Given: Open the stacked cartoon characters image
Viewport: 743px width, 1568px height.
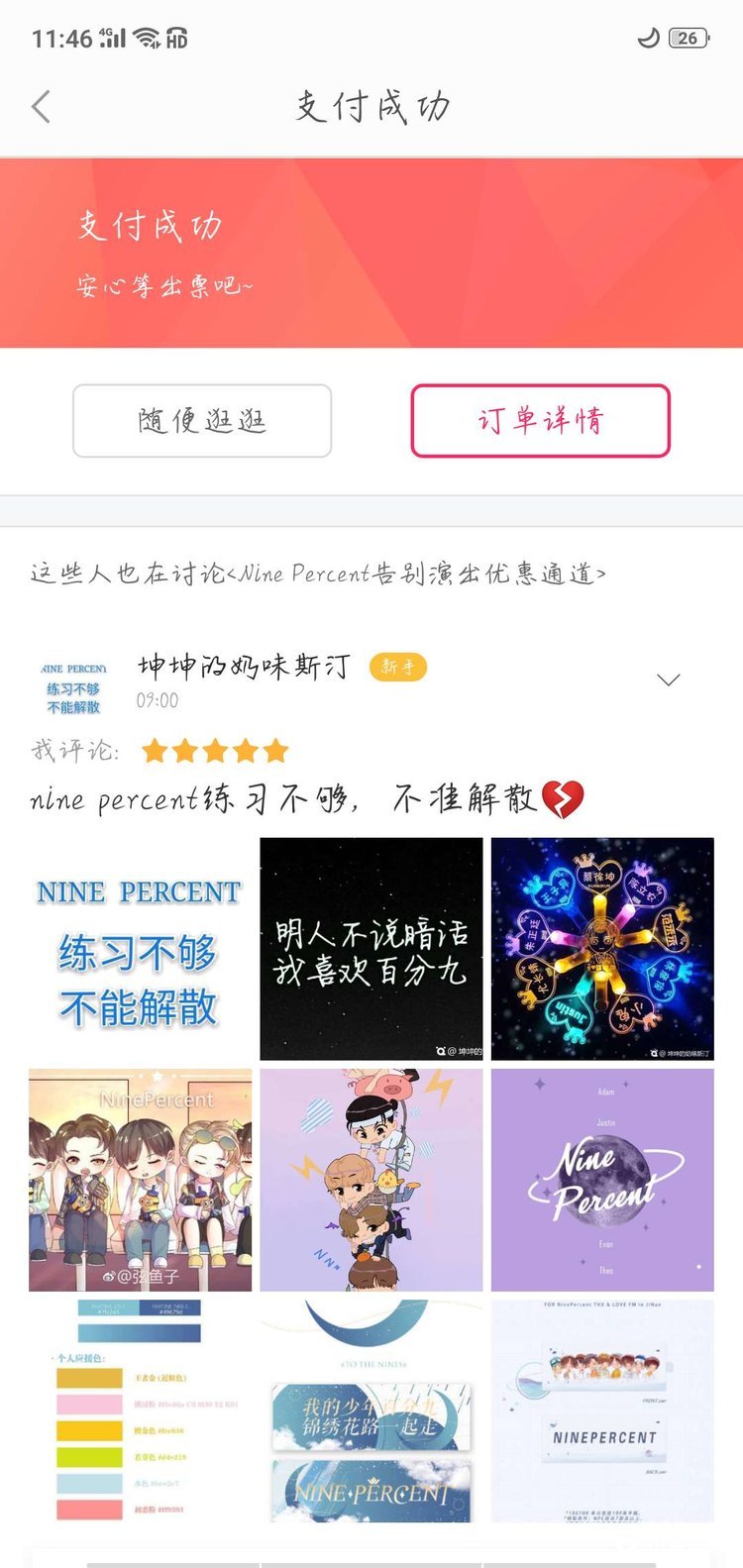Looking at the screenshot, I should click(x=371, y=1179).
